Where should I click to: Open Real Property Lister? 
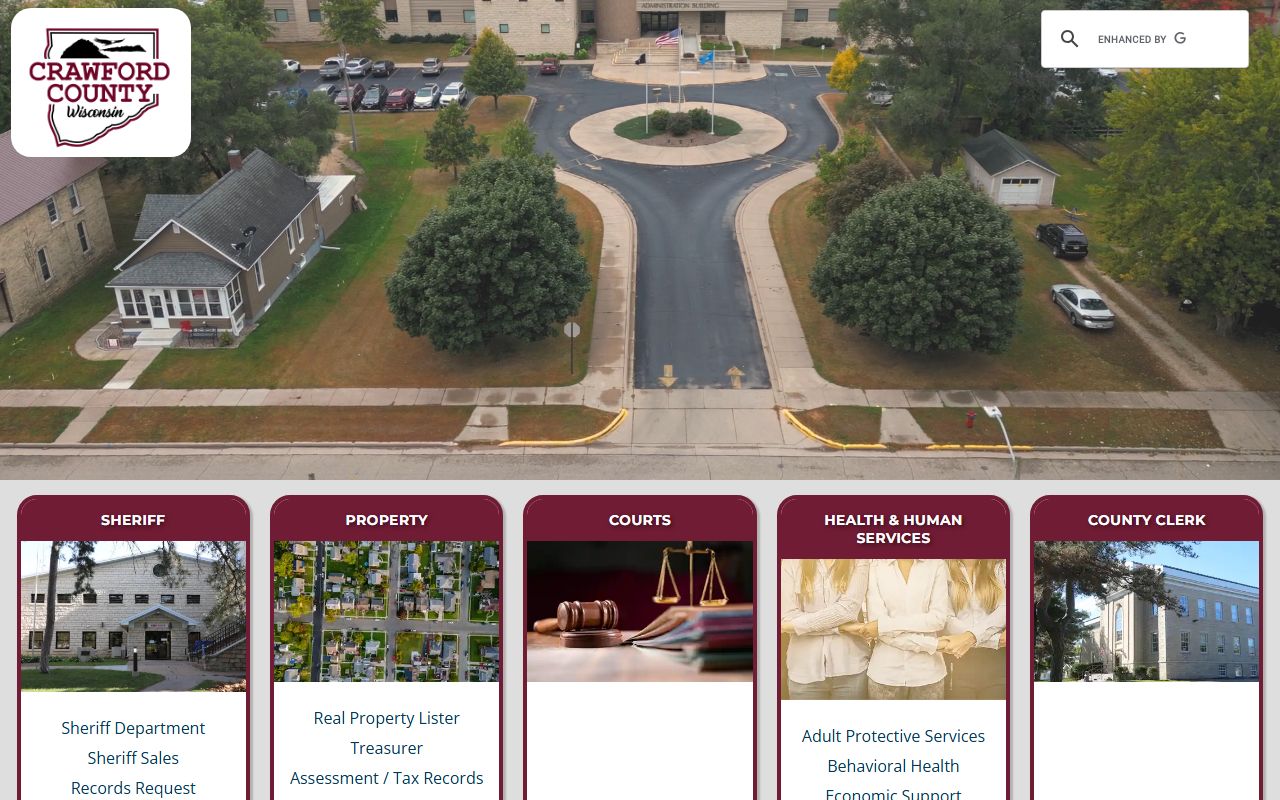(x=386, y=718)
